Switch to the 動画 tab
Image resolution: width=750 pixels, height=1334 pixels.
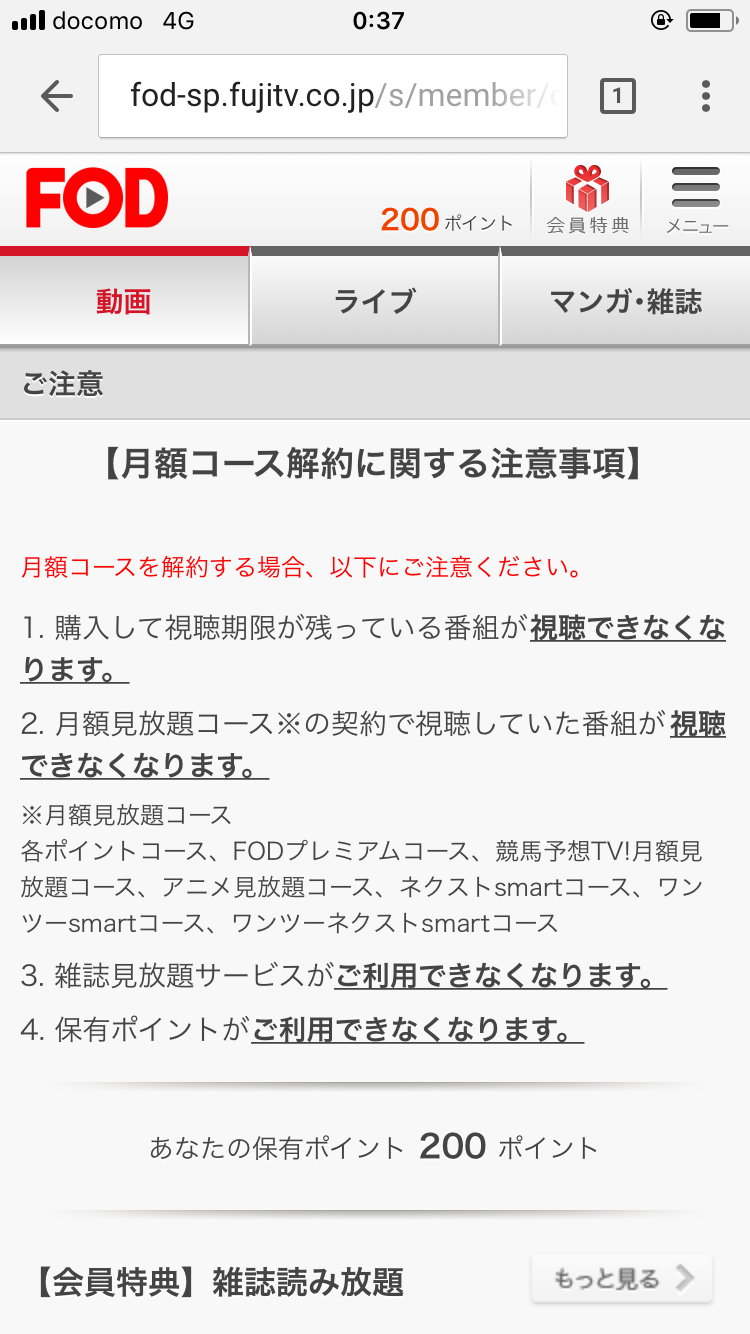click(x=124, y=301)
